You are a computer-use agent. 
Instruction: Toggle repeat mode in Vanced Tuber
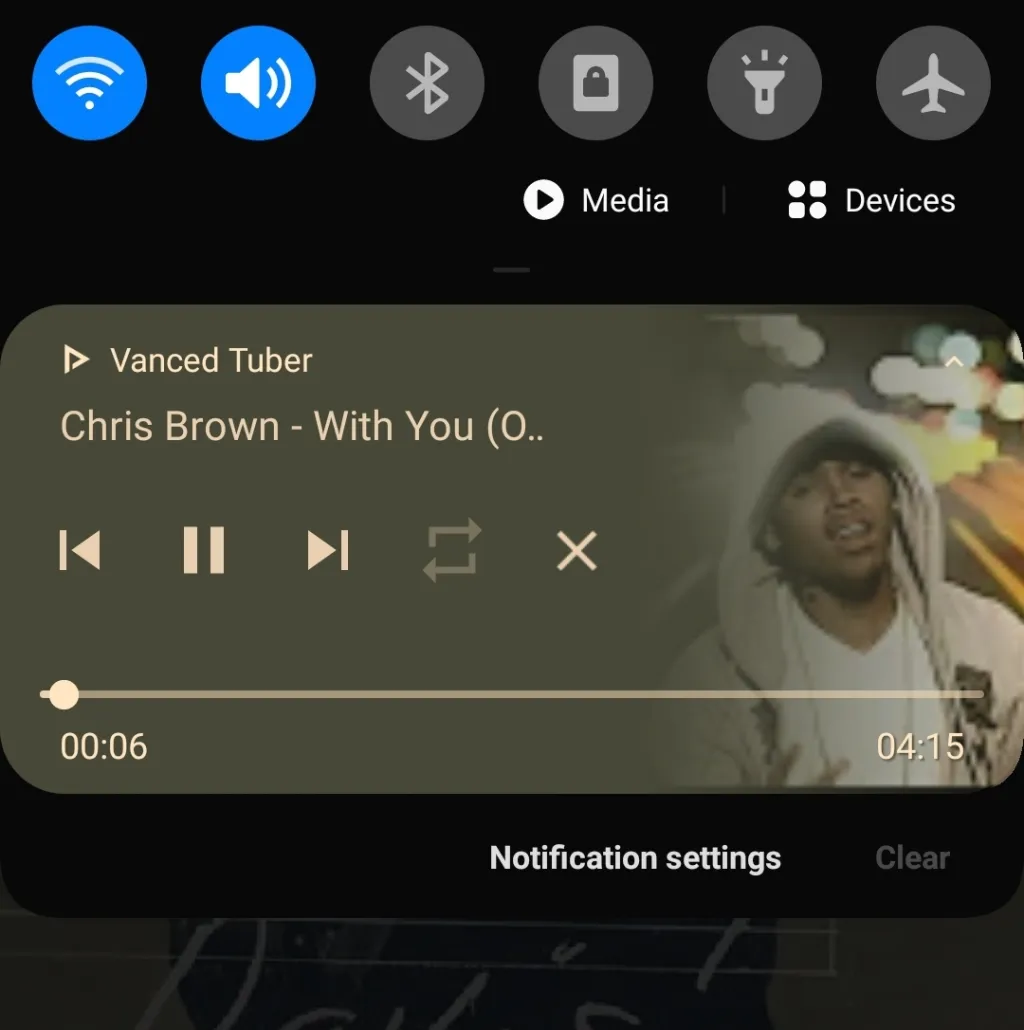coord(452,550)
